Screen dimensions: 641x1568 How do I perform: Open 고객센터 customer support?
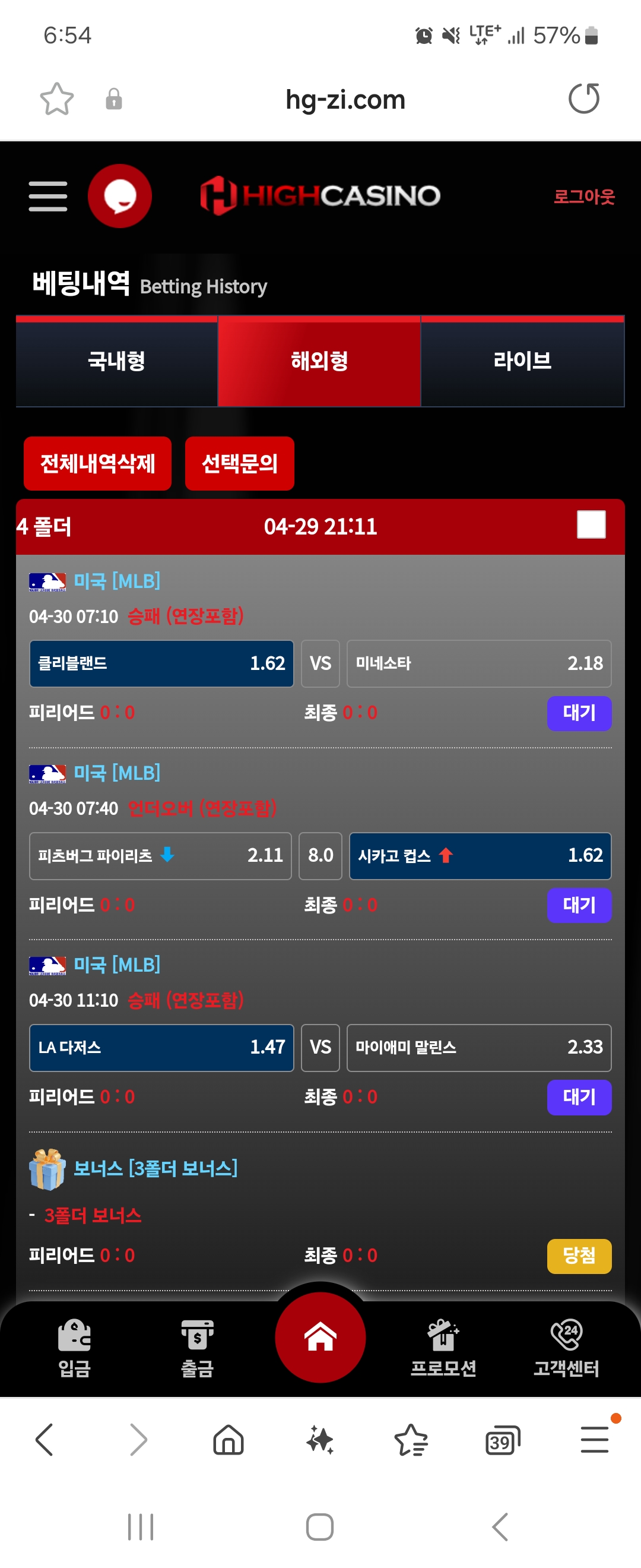pyautogui.click(x=566, y=1348)
